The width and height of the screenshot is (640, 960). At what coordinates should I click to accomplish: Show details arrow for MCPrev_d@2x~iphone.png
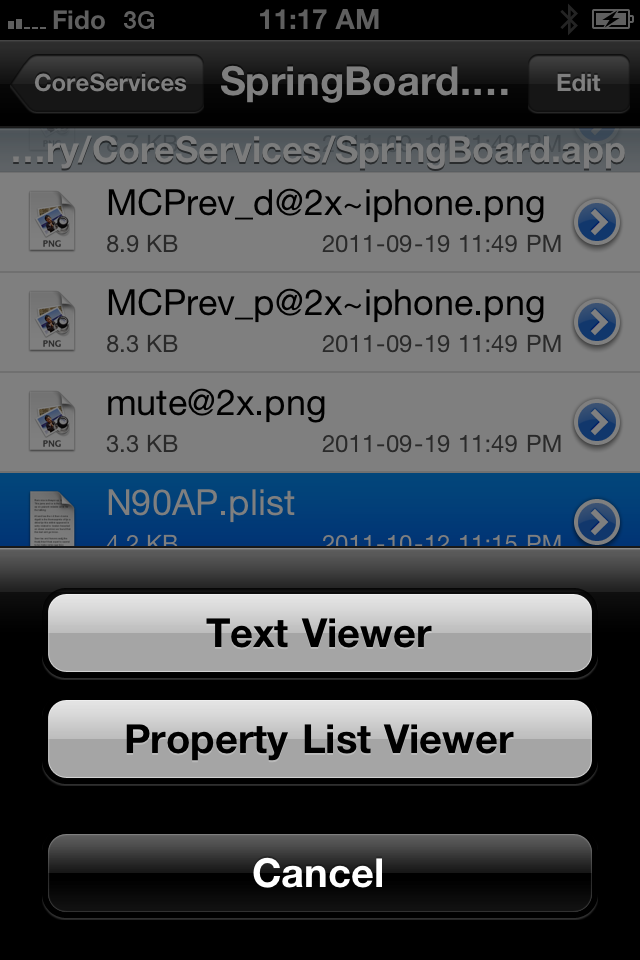point(597,223)
